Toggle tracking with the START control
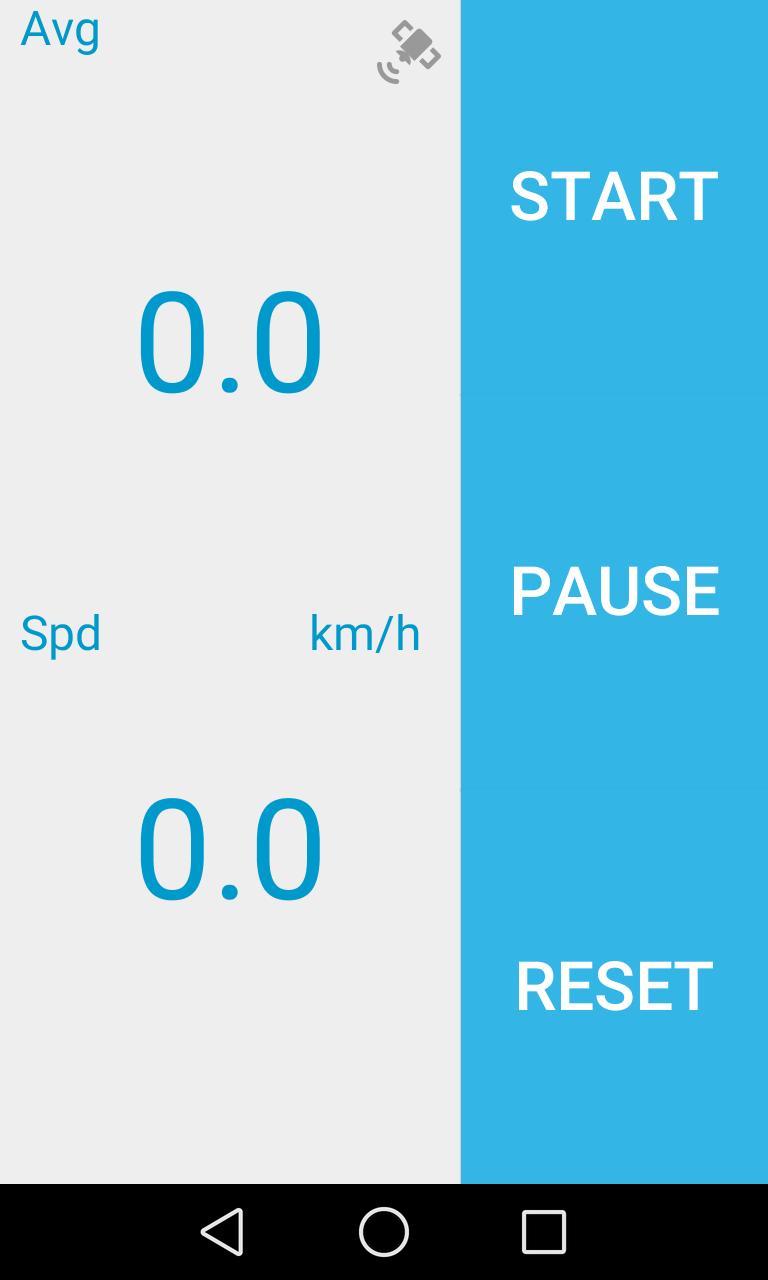The width and height of the screenshot is (768, 1280). [x=613, y=196]
